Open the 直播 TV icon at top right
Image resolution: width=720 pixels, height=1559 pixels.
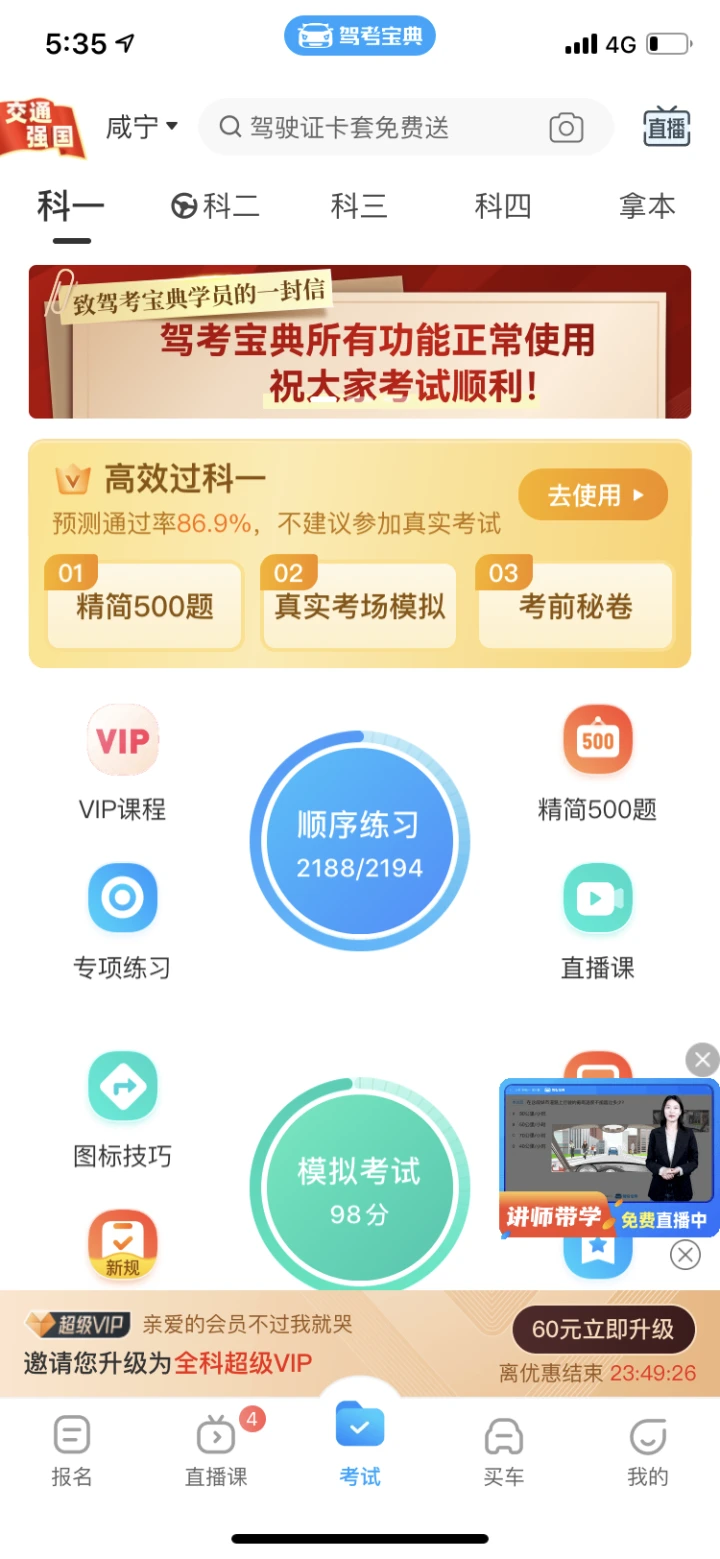[x=667, y=127]
